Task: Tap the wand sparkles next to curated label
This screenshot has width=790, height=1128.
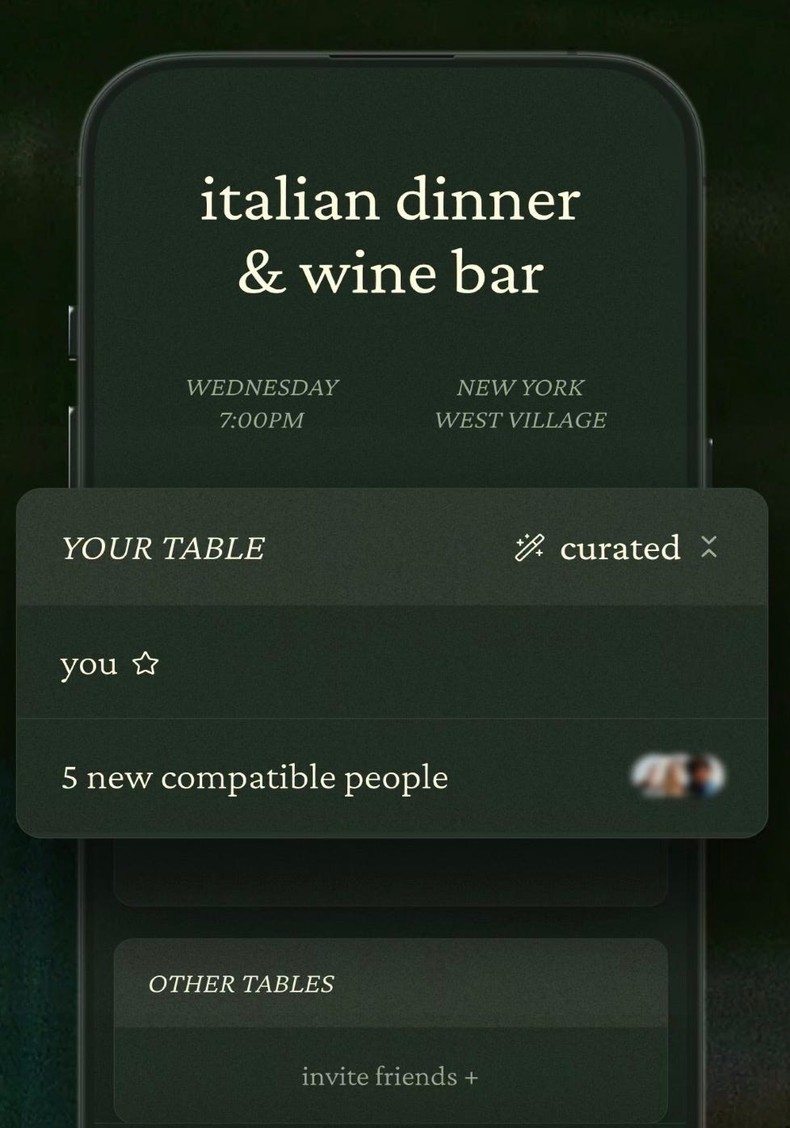Action: [528, 547]
